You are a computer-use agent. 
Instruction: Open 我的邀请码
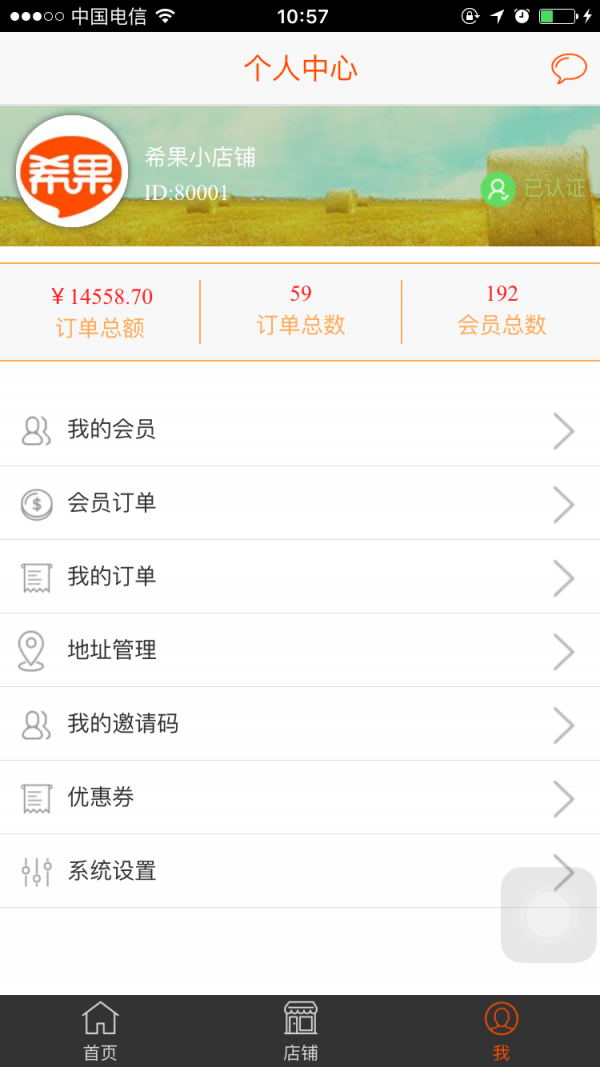pos(300,724)
